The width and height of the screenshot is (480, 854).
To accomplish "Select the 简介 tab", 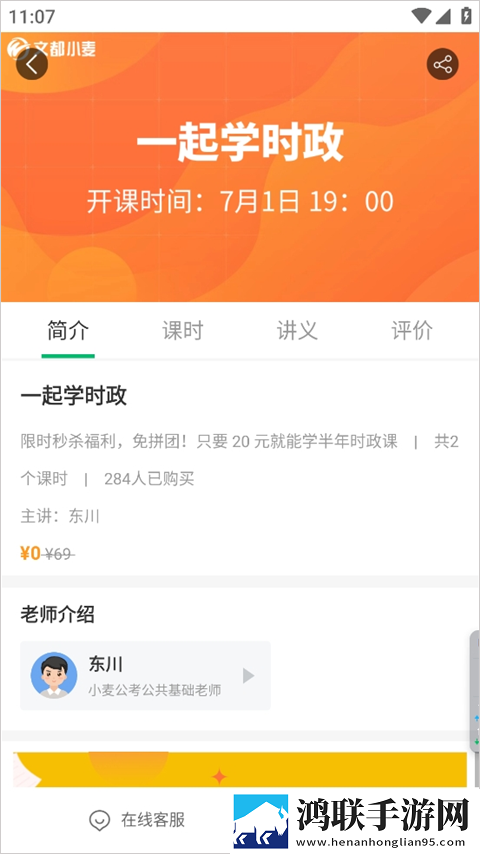I will tap(68, 331).
